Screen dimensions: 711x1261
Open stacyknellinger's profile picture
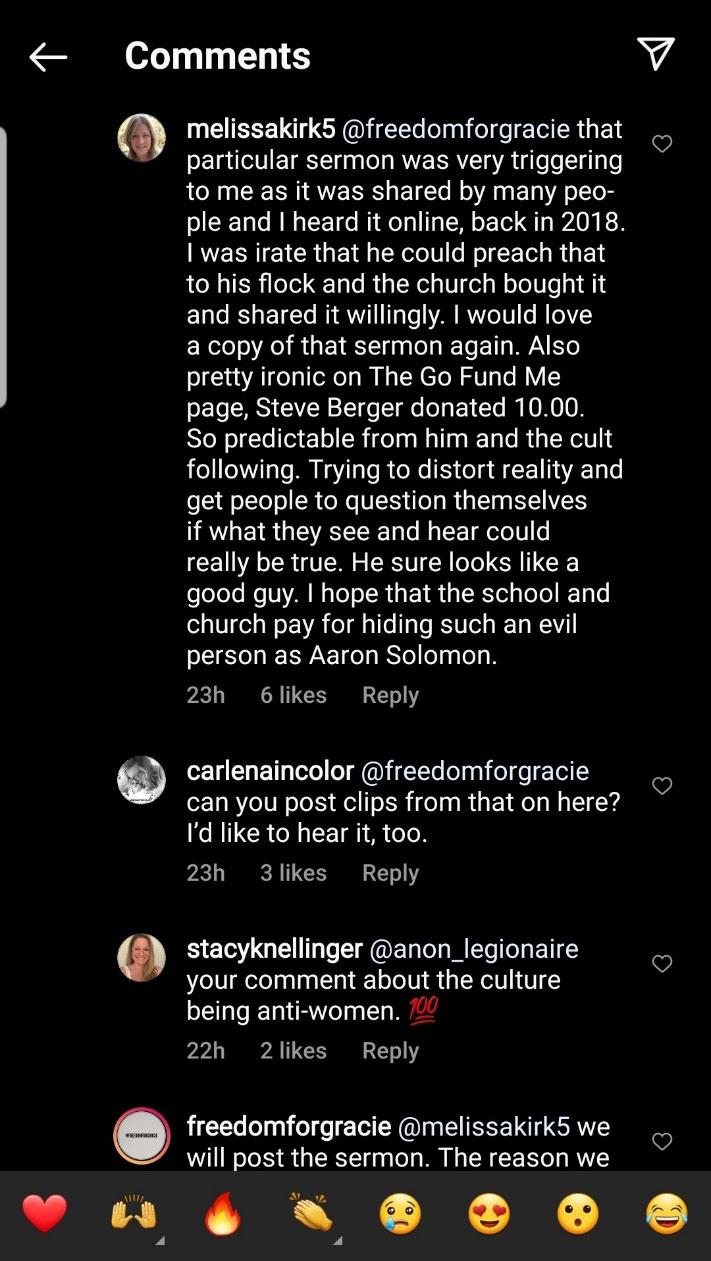[141, 958]
